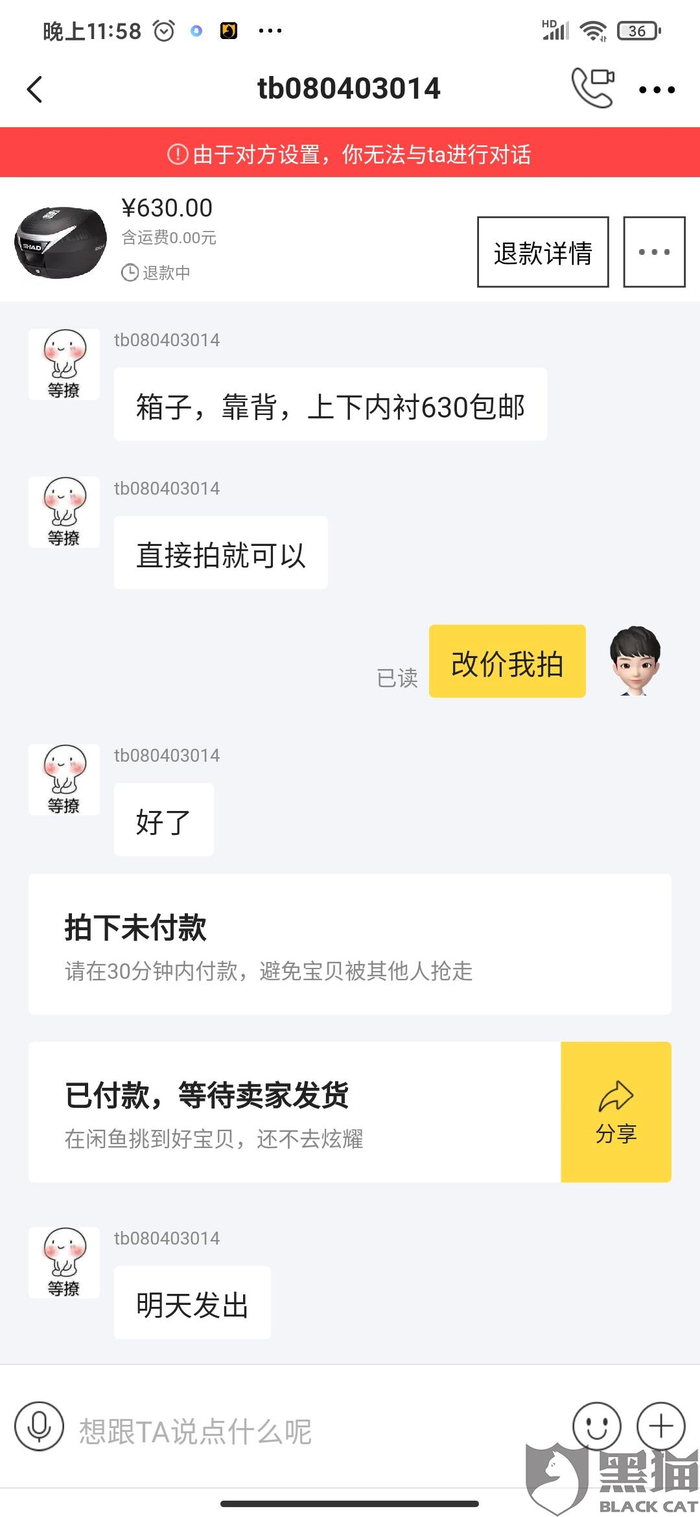Open 退款详情 refund details
Image resolution: width=700 pixels, height=1517 pixels.
coord(542,252)
